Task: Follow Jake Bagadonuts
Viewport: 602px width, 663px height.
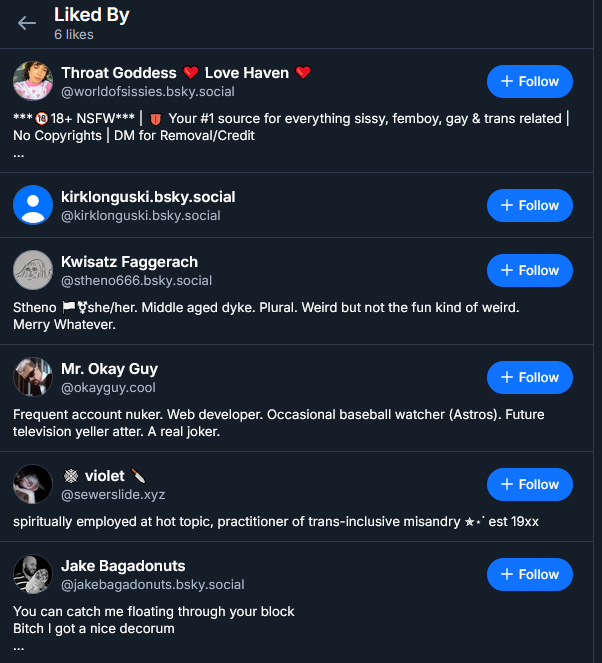Action: (529, 574)
